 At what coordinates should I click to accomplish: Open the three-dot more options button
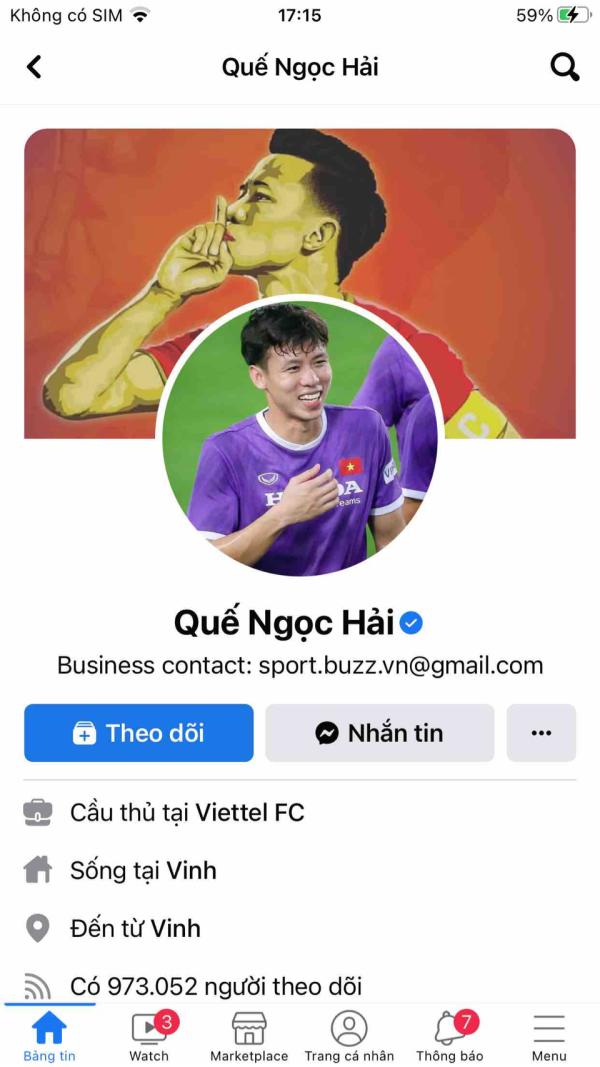click(541, 733)
